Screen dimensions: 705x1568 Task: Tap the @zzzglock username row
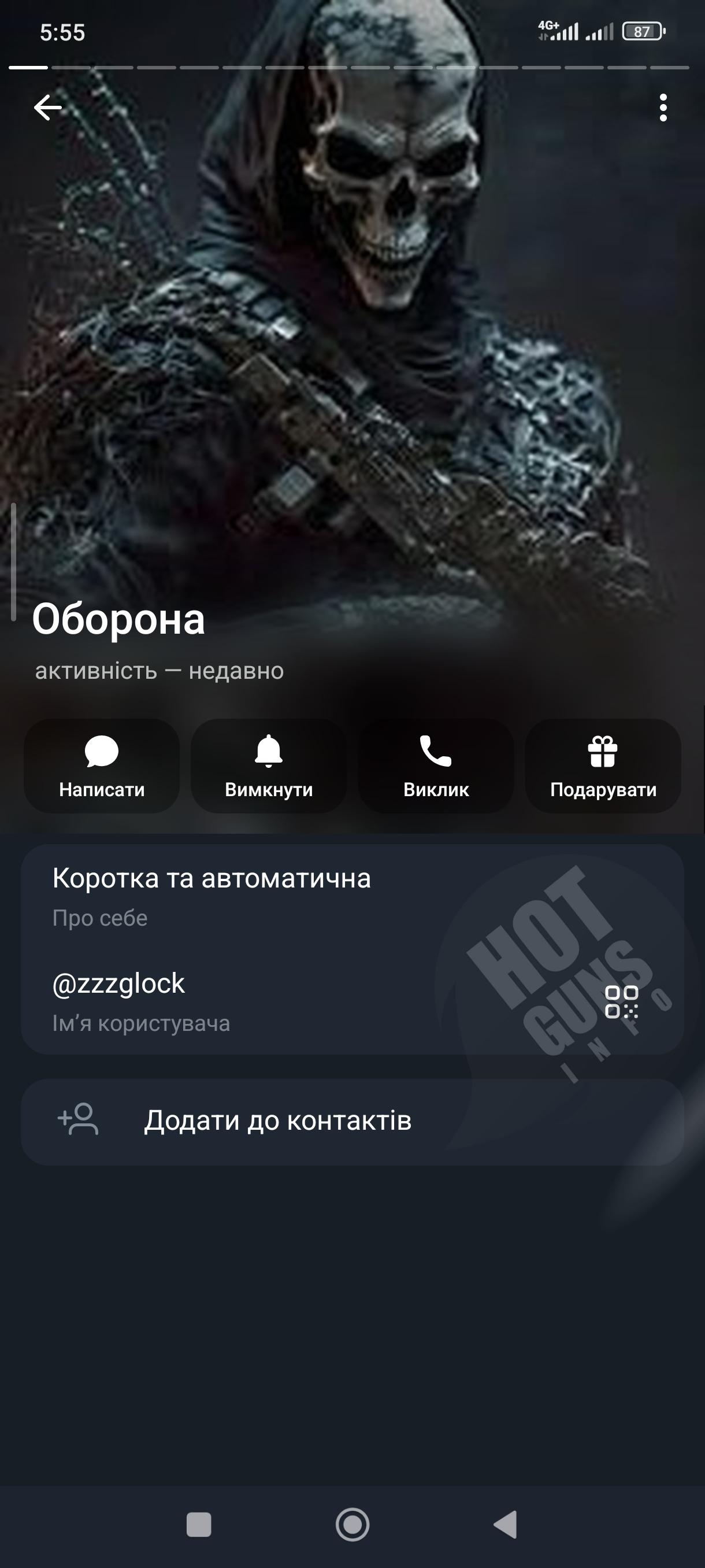pos(243,1001)
